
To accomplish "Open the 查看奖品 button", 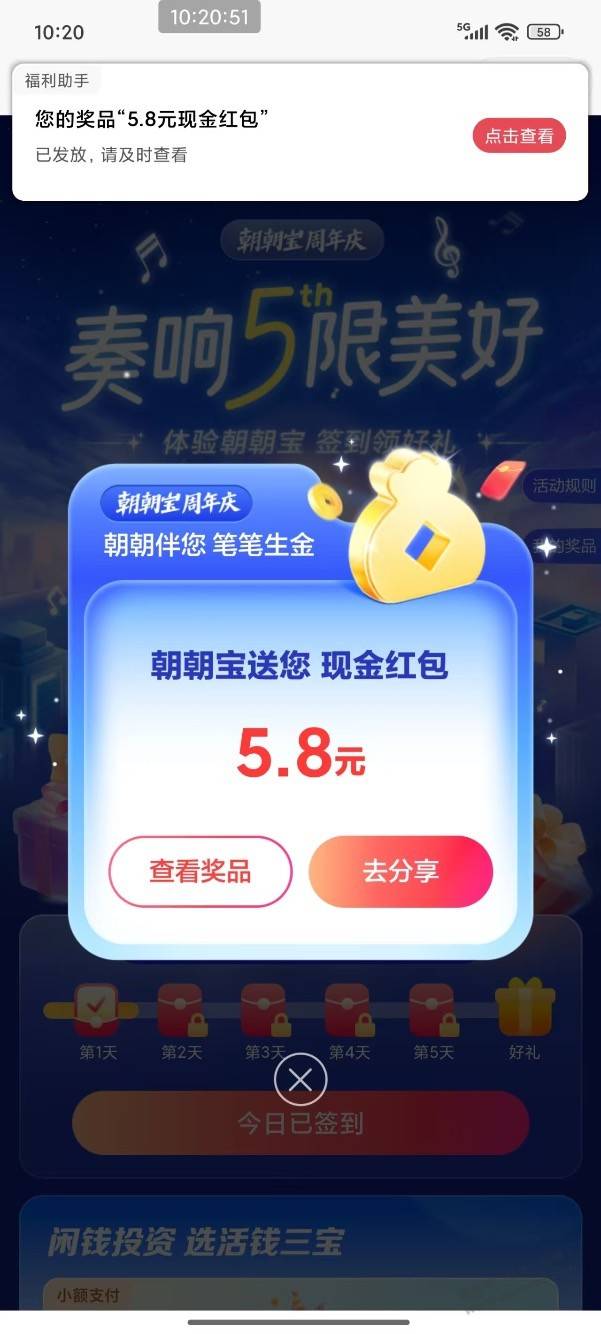I will 200,871.
